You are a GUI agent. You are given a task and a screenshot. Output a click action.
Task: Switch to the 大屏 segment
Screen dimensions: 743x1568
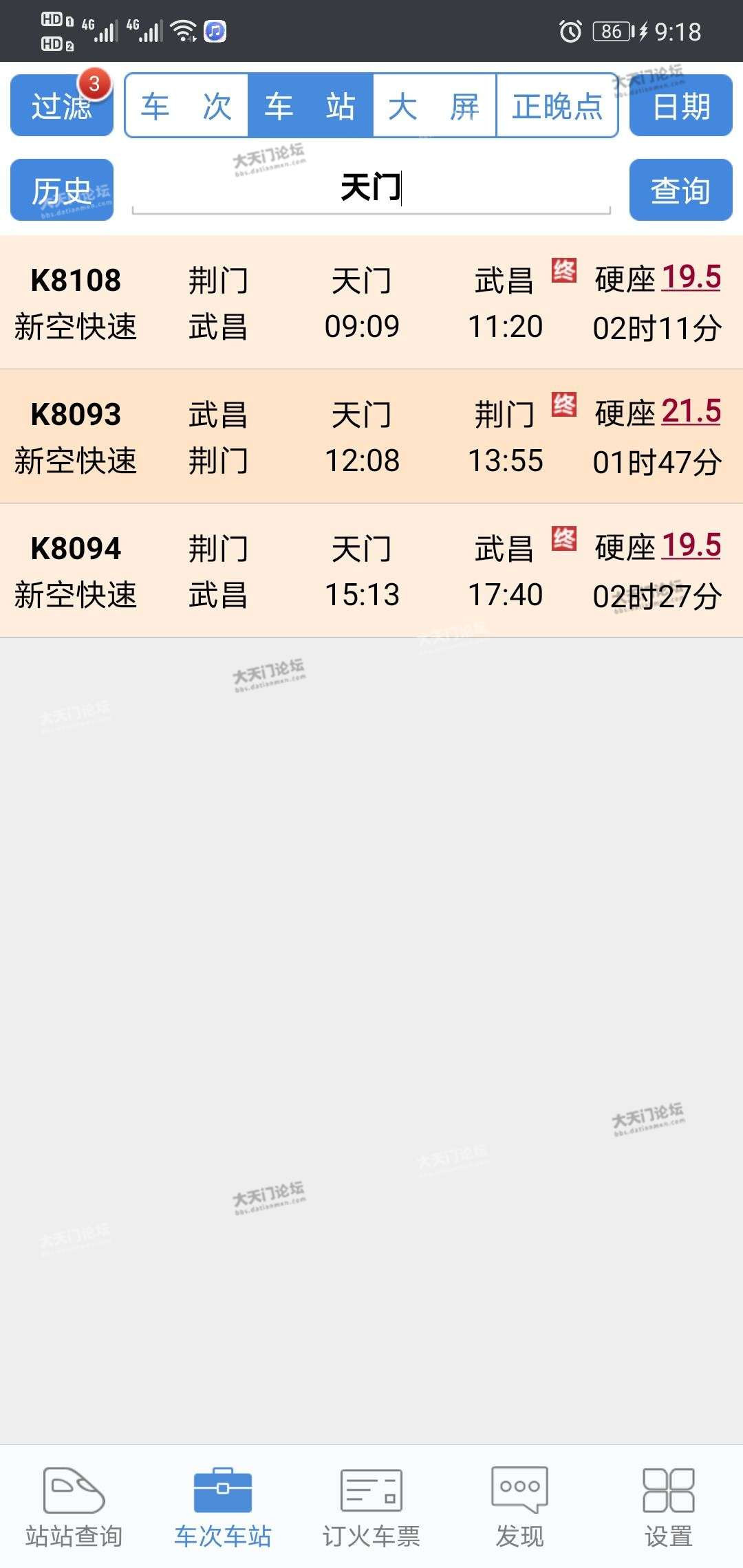434,106
